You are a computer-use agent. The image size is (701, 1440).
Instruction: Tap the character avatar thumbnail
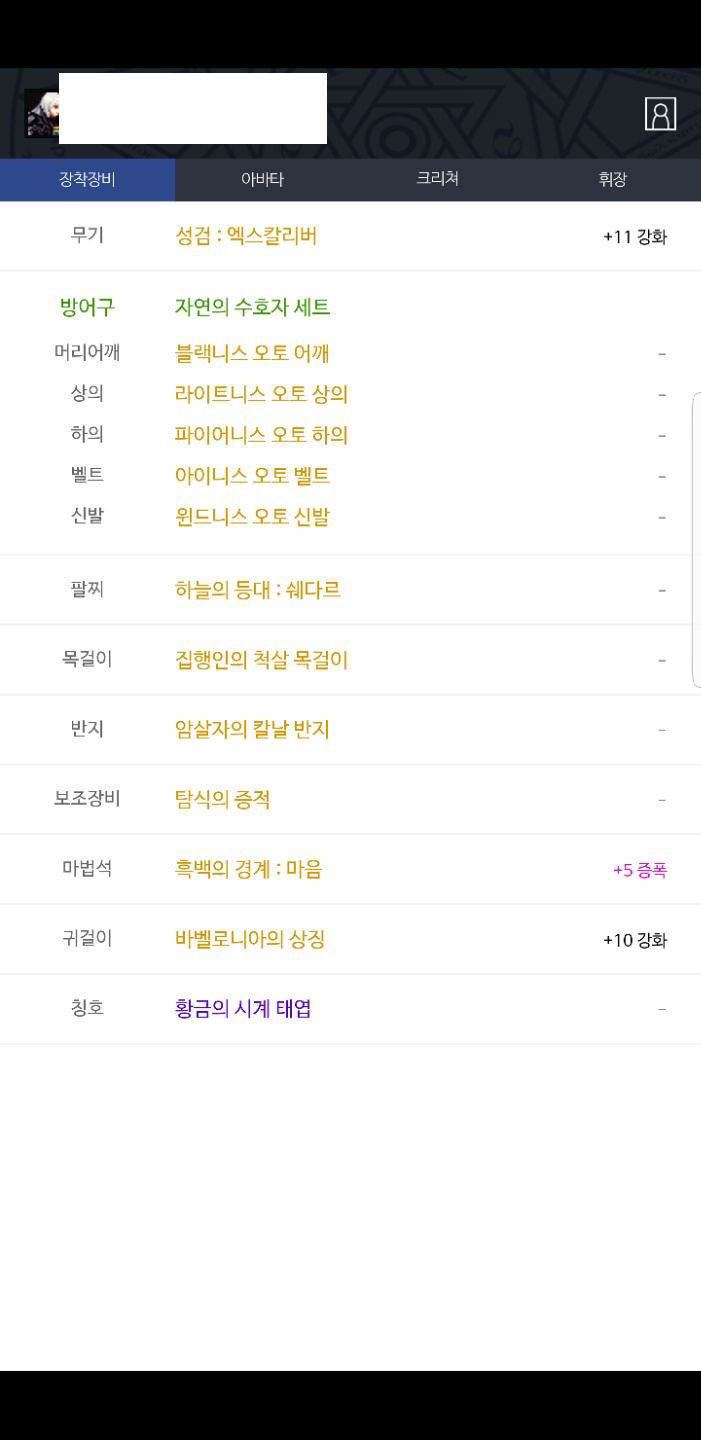[42, 113]
